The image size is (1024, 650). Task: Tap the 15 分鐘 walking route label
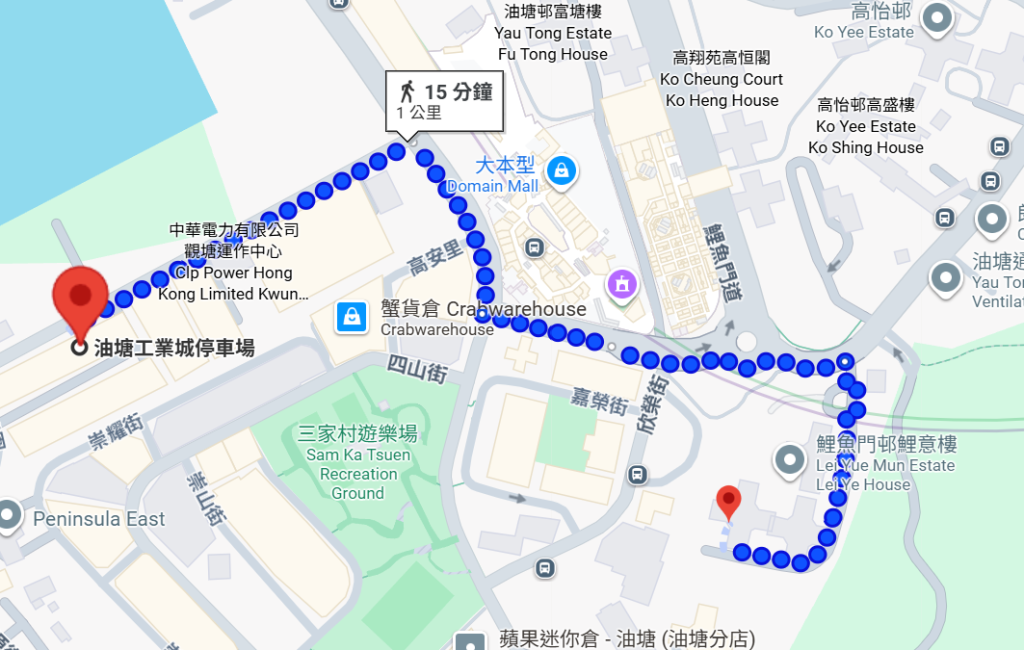pyautogui.click(x=444, y=101)
